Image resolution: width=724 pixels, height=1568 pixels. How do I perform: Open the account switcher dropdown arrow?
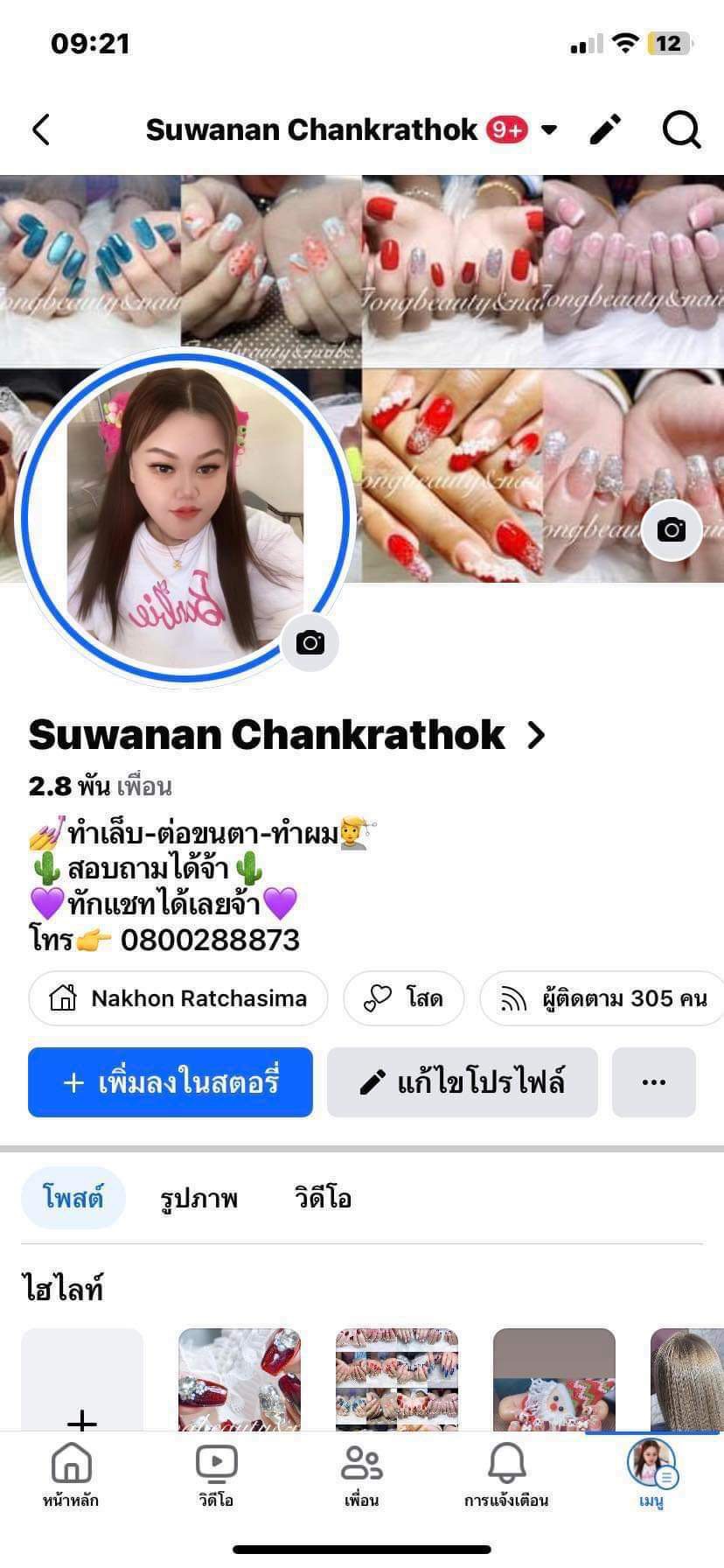coord(549,130)
